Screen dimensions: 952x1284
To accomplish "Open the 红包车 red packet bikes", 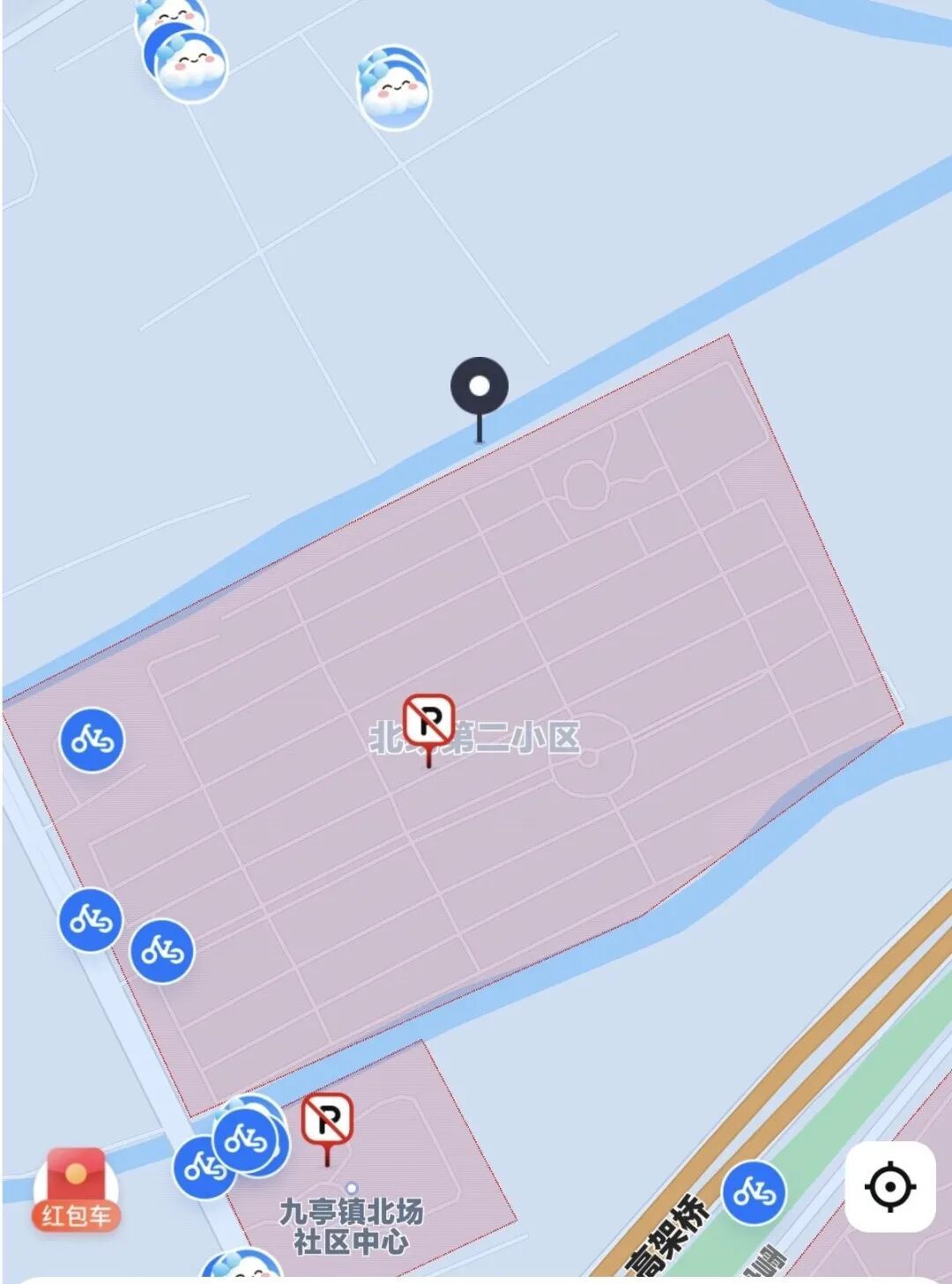I will [76, 1190].
